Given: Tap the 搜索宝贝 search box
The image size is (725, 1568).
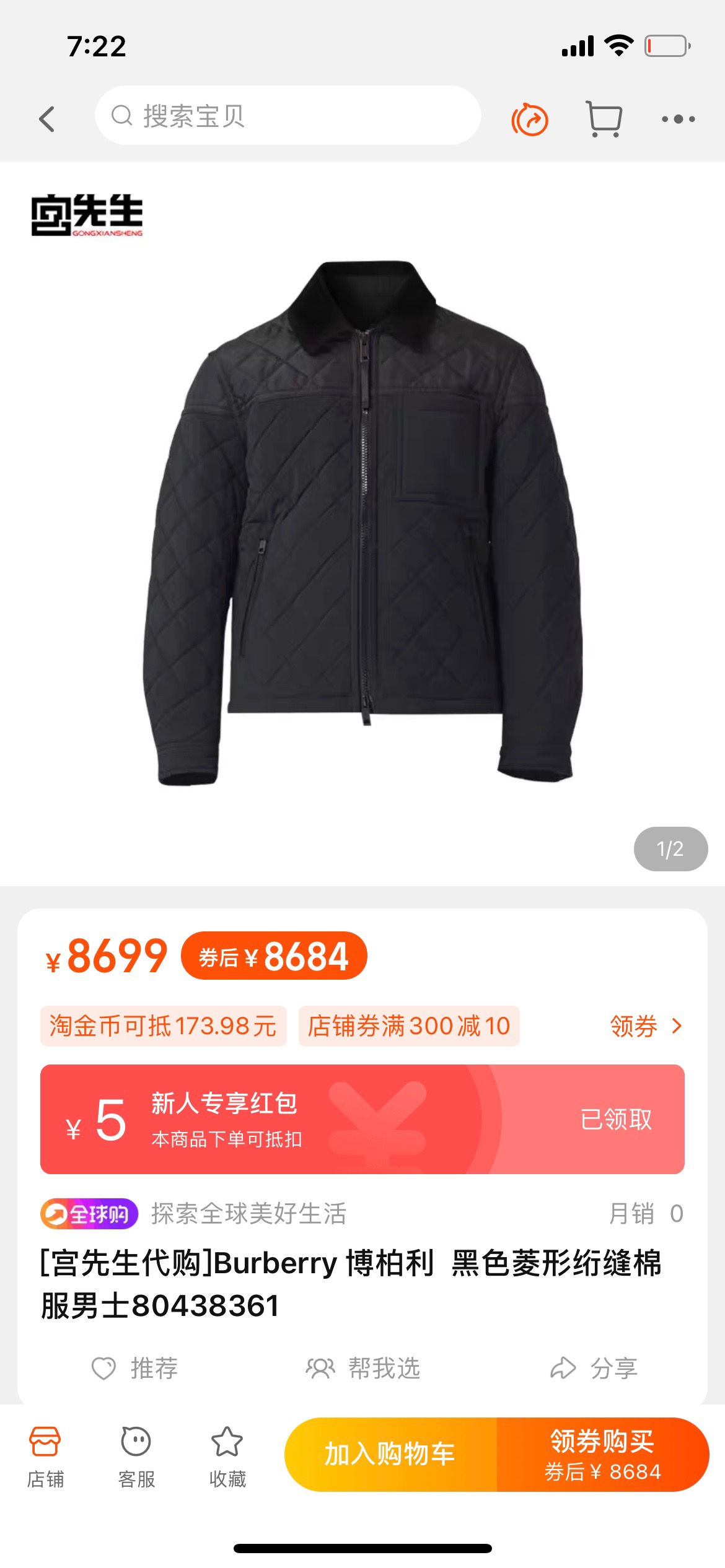Looking at the screenshot, I should click(x=288, y=116).
